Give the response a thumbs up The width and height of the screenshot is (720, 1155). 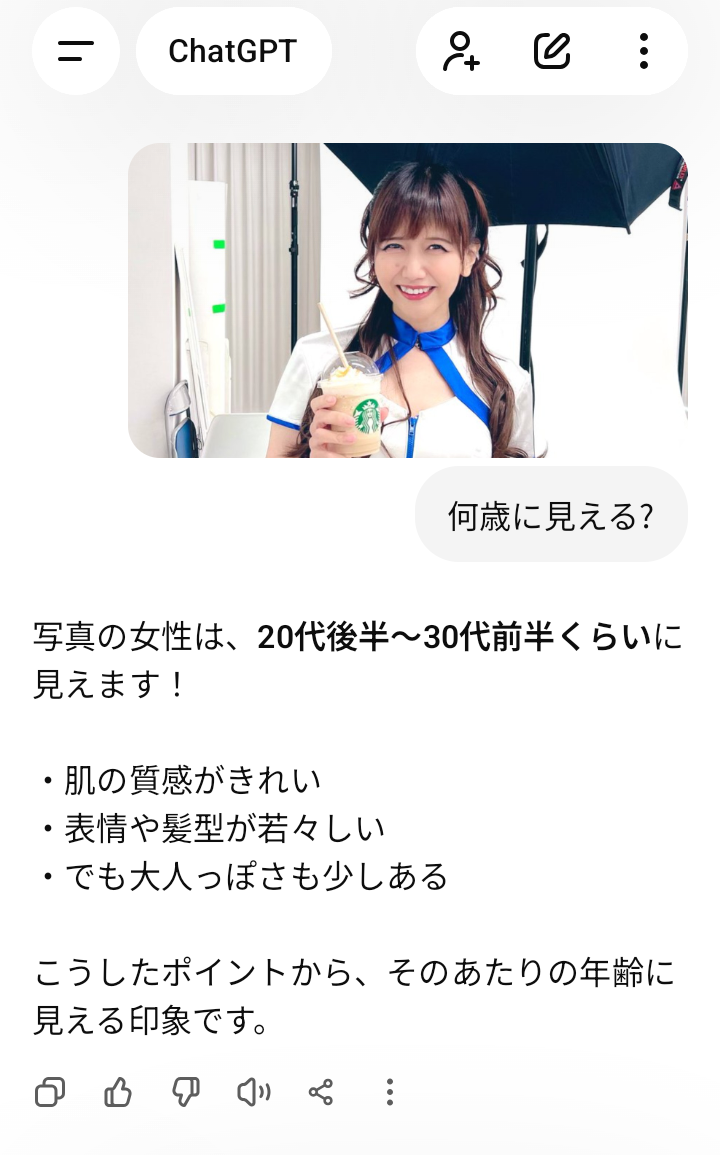point(118,1092)
